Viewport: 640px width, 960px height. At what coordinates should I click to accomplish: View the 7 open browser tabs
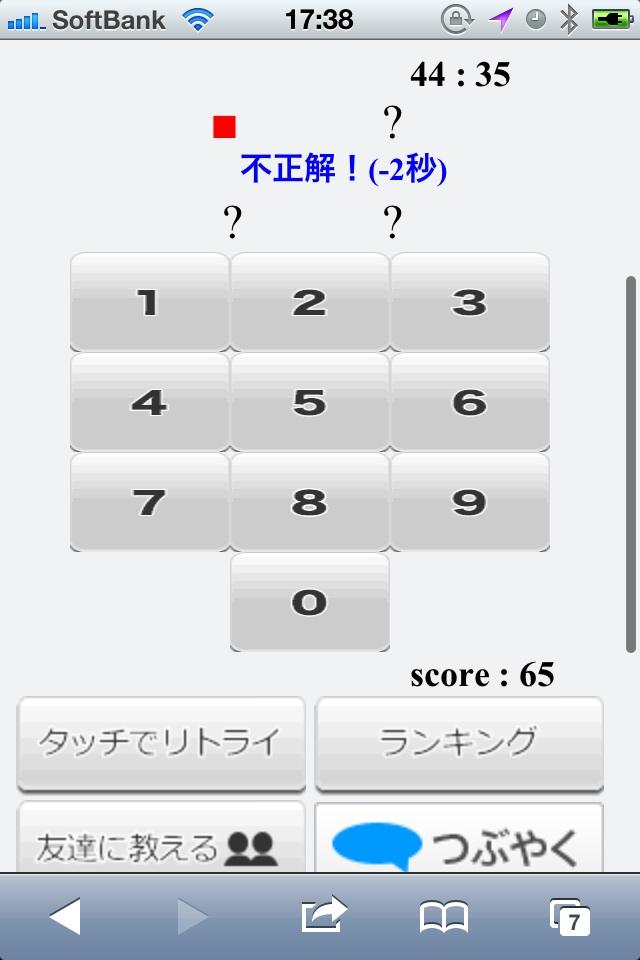[x=570, y=917]
